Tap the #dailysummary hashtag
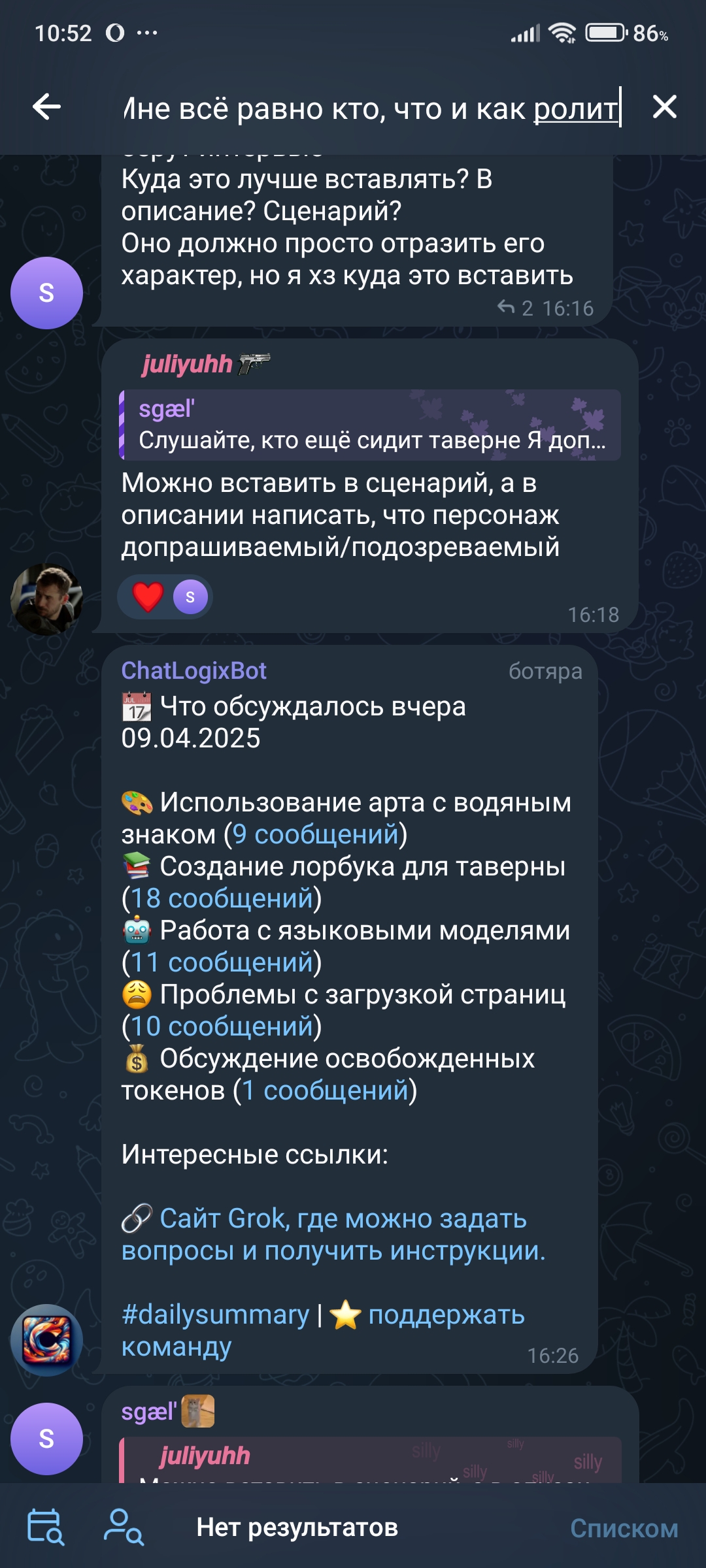Image resolution: width=706 pixels, height=1568 pixels. (215, 1315)
